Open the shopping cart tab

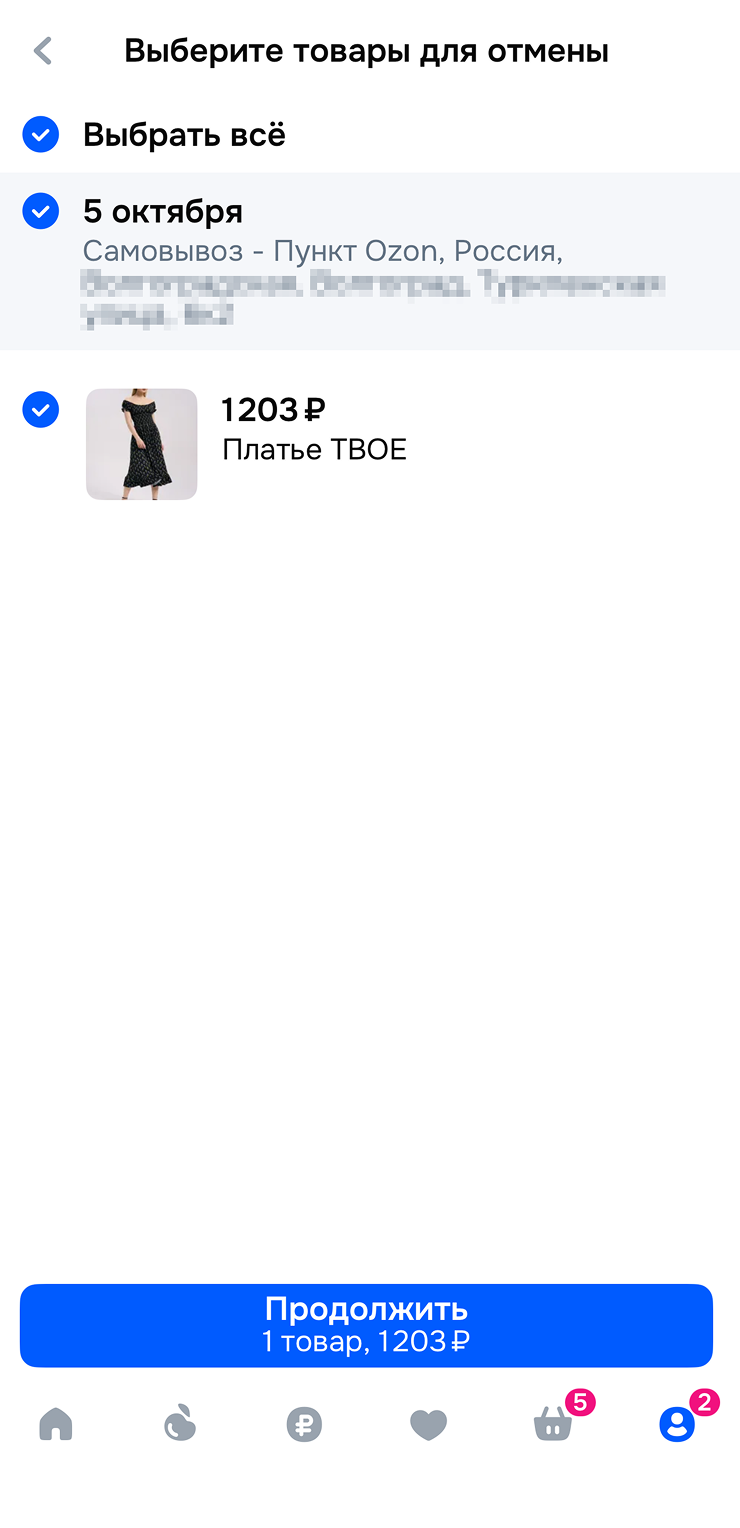(553, 1423)
